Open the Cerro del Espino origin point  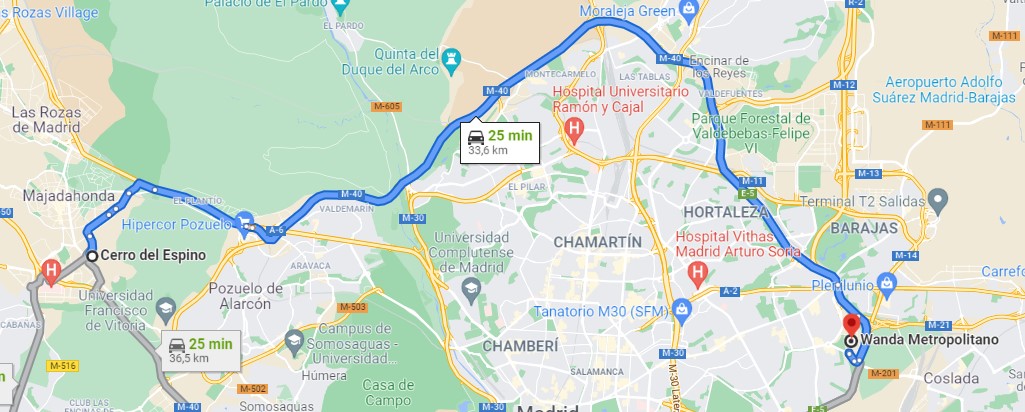pyautogui.click(x=92, y=256)
